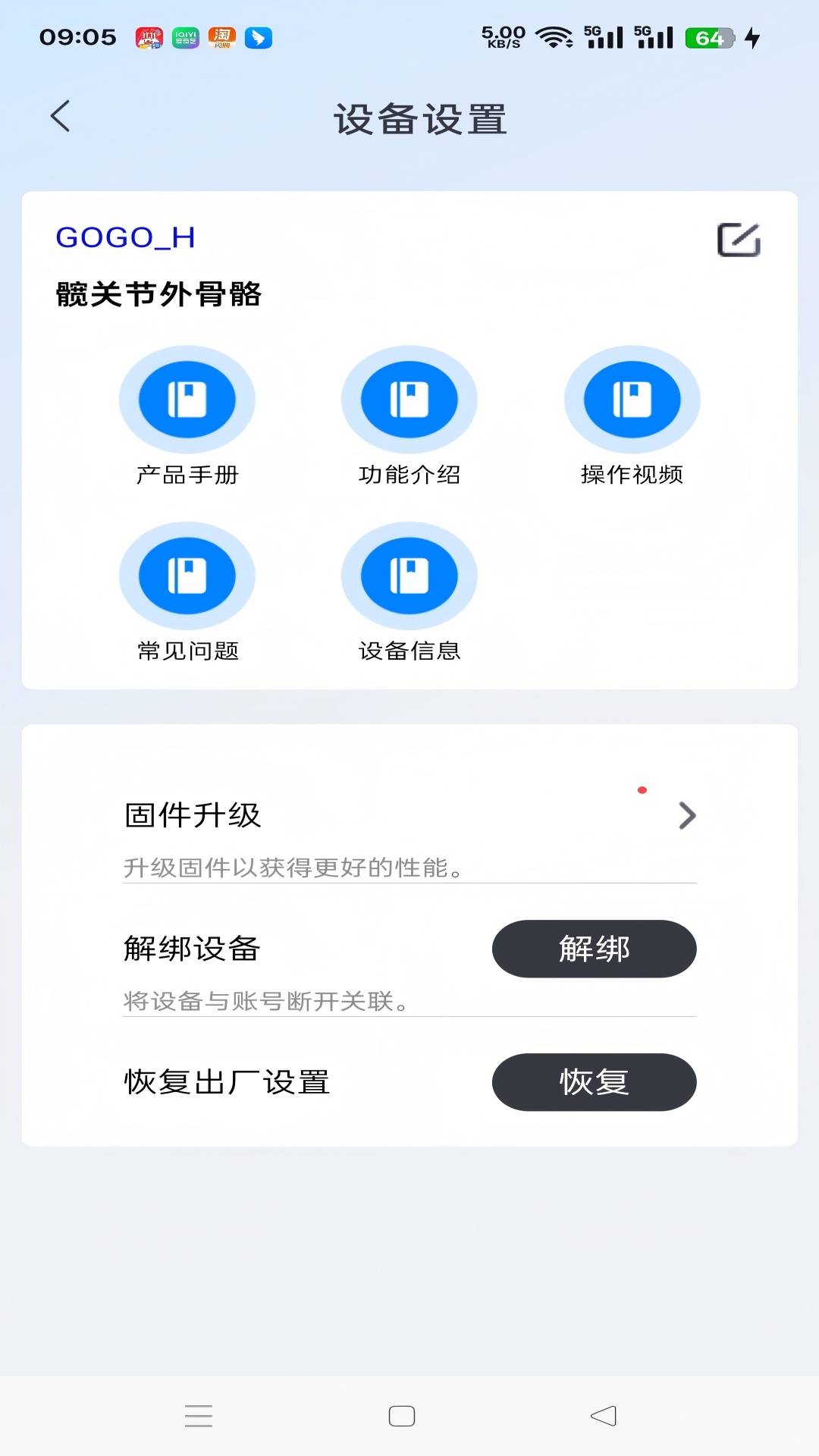This screenshot has width=819, height=1456.
Task: Open 产品手册 (product manual)
Action: [187, 400]
